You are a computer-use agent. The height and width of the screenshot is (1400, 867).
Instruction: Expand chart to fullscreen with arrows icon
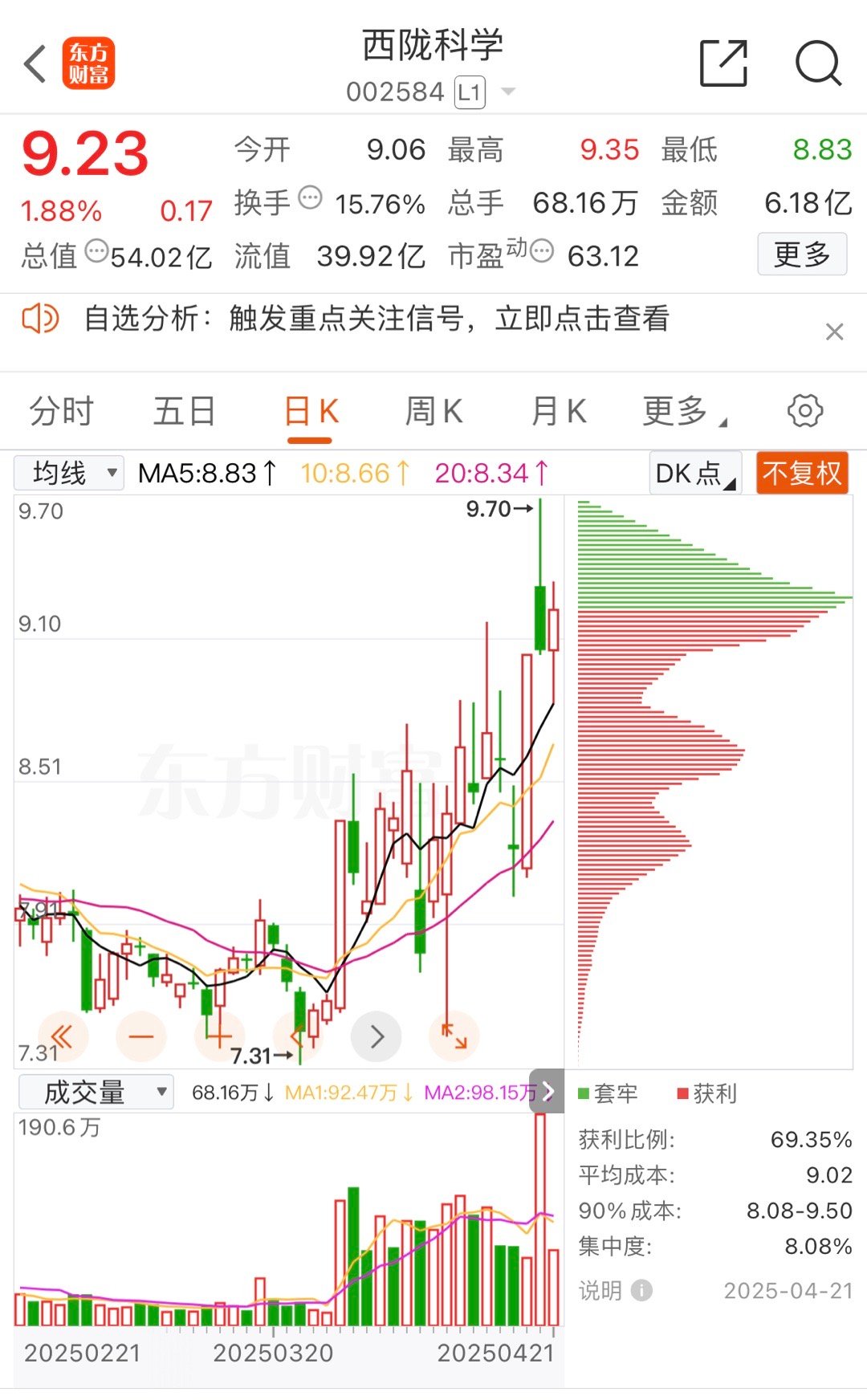click(x=454, y=1036)
